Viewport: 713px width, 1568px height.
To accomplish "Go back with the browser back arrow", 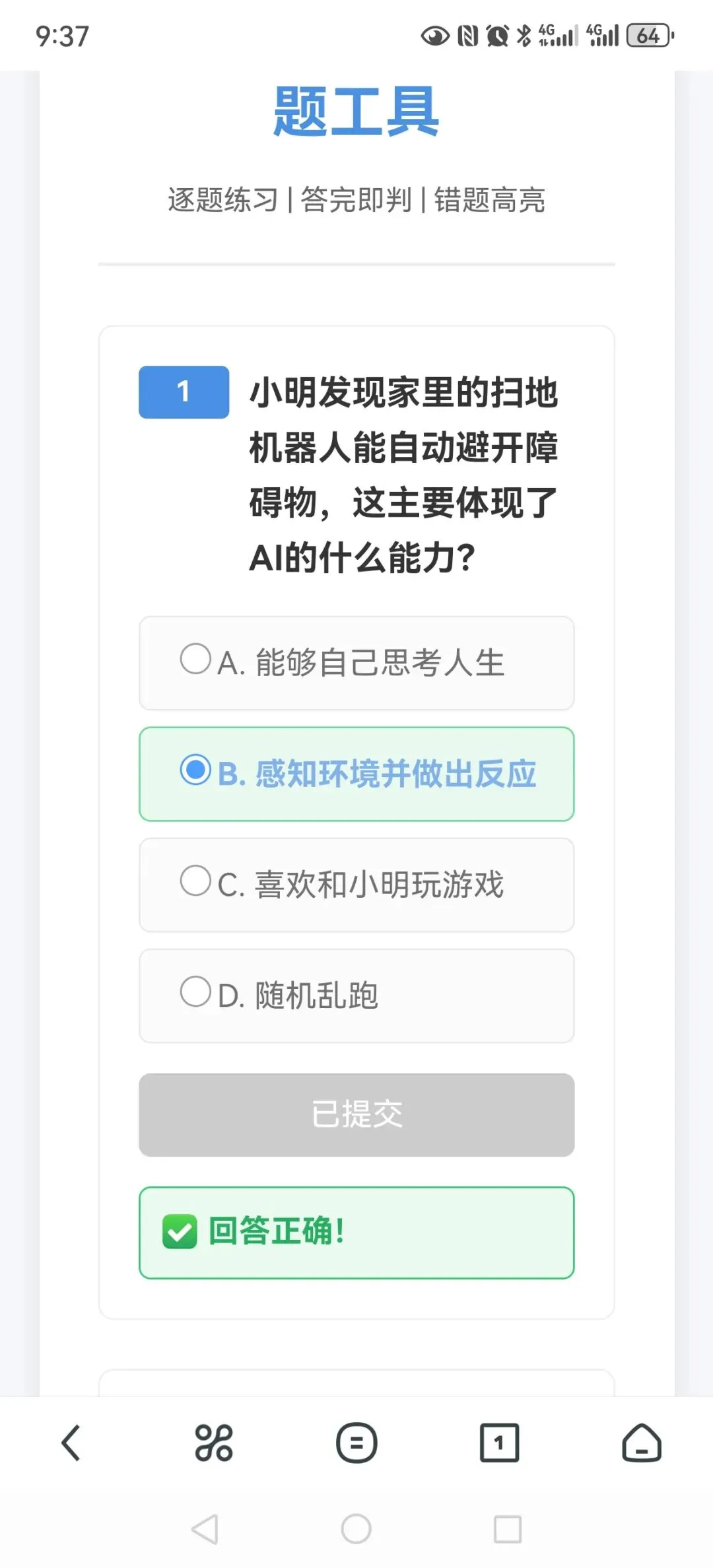I will pos(71,1443).
